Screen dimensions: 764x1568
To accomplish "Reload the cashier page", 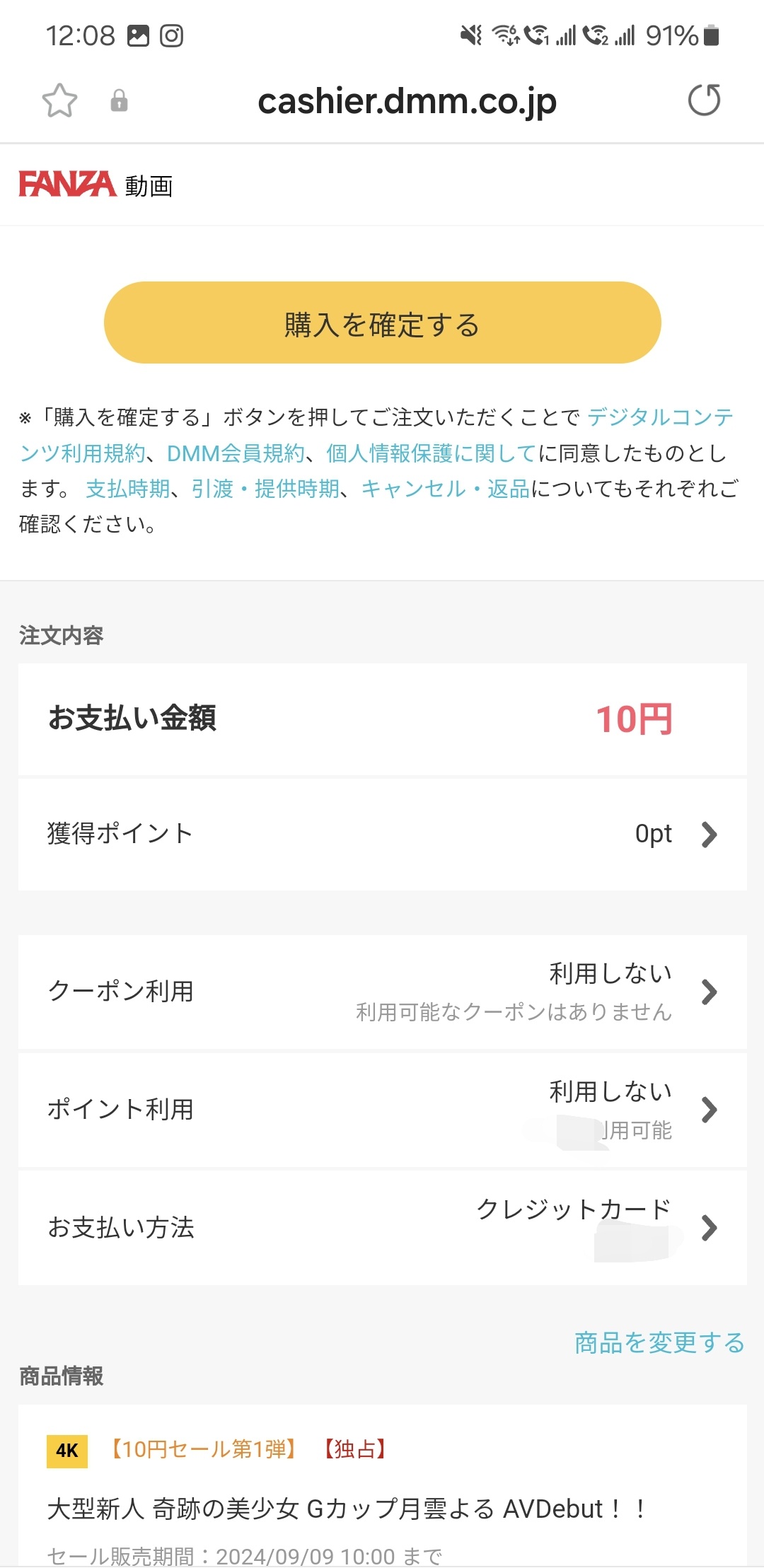I will click(704, 100).
